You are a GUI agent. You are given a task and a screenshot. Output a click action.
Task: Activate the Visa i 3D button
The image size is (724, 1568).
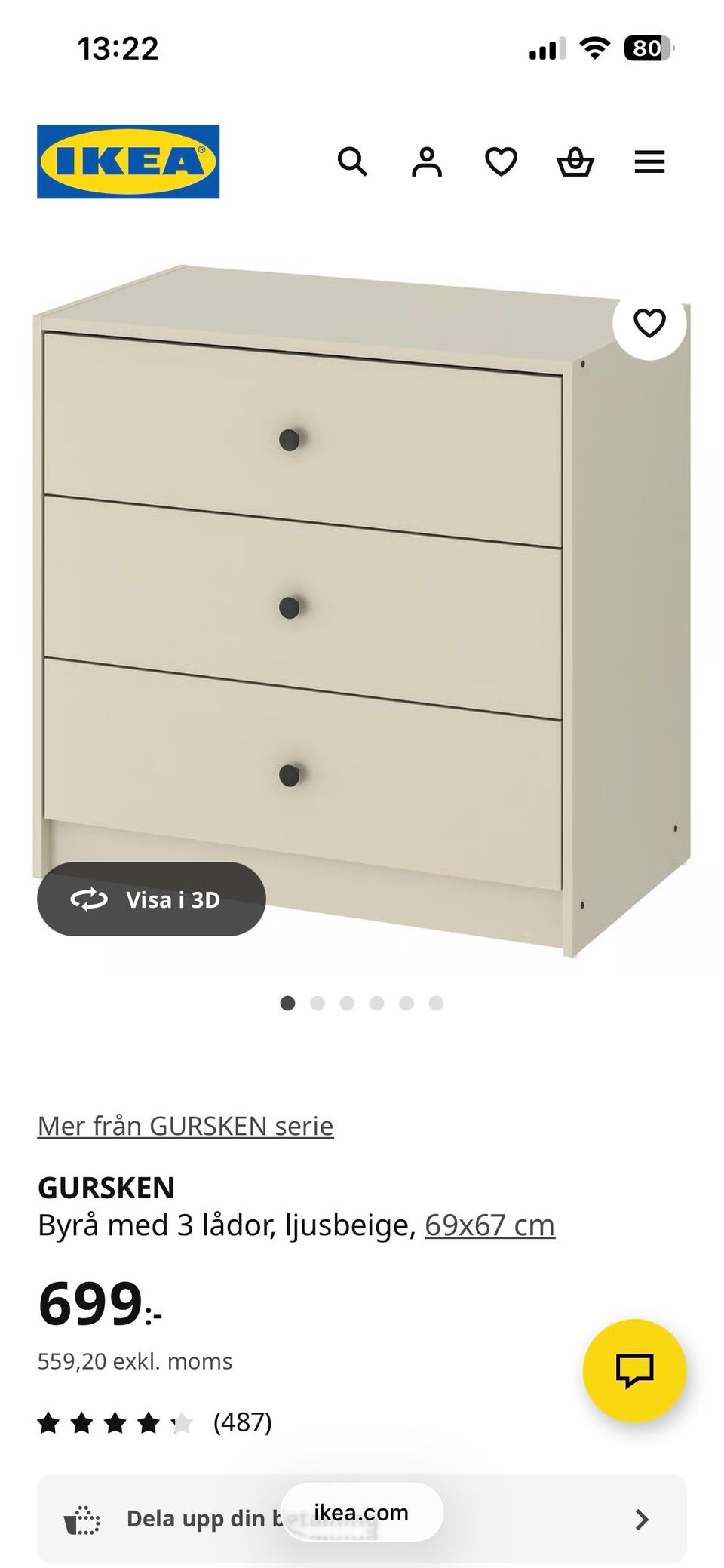tap(152, 899)
